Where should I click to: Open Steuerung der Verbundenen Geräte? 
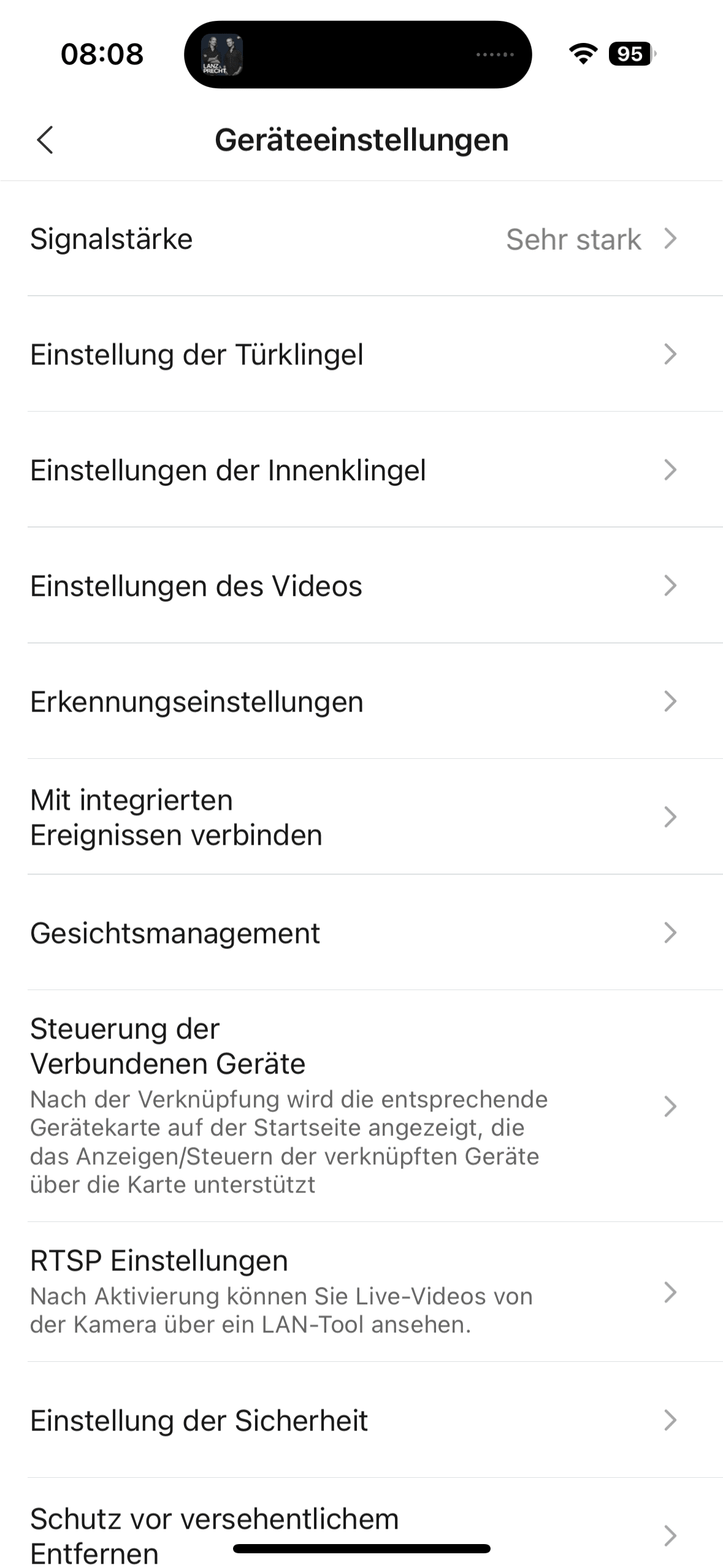coord(361,1105)
